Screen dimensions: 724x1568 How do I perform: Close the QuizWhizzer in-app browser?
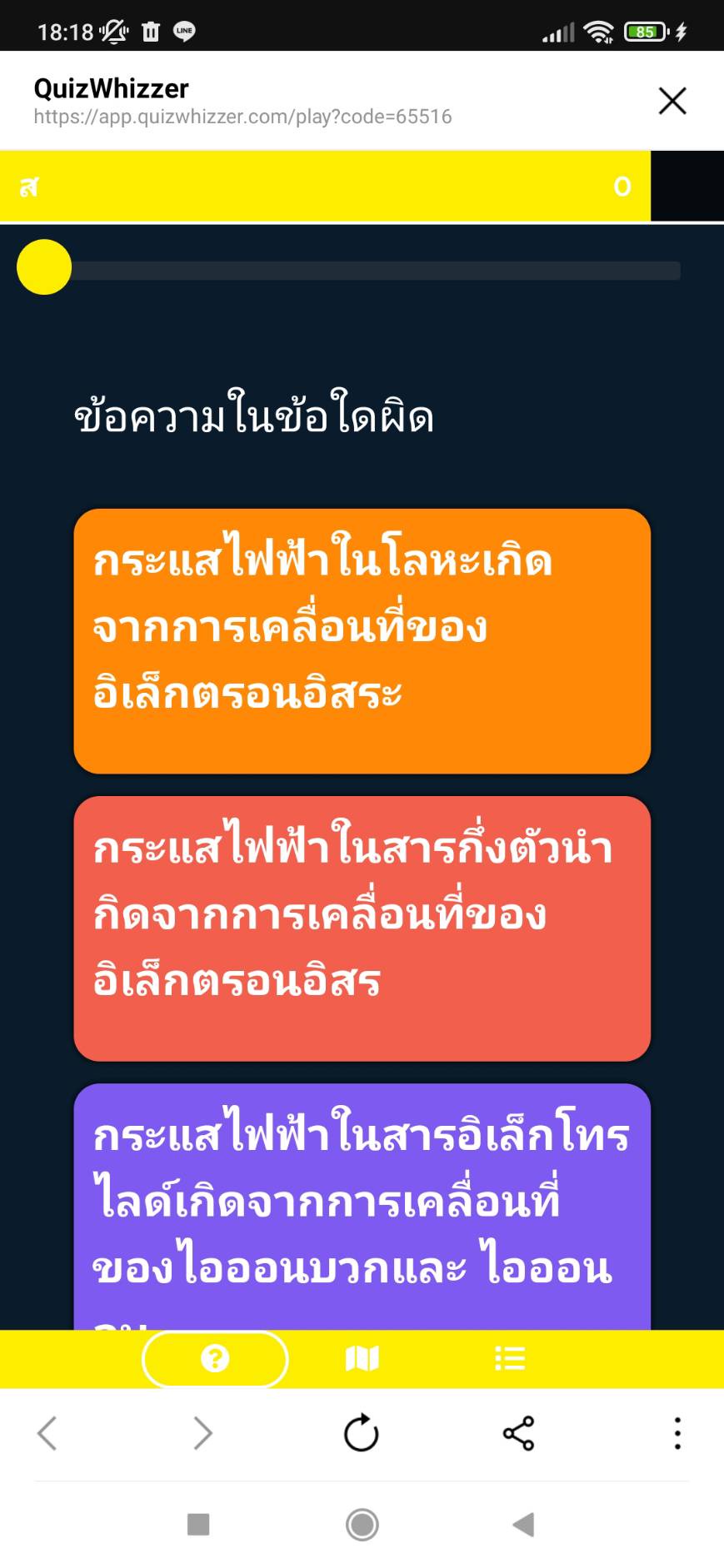point(672,101)
